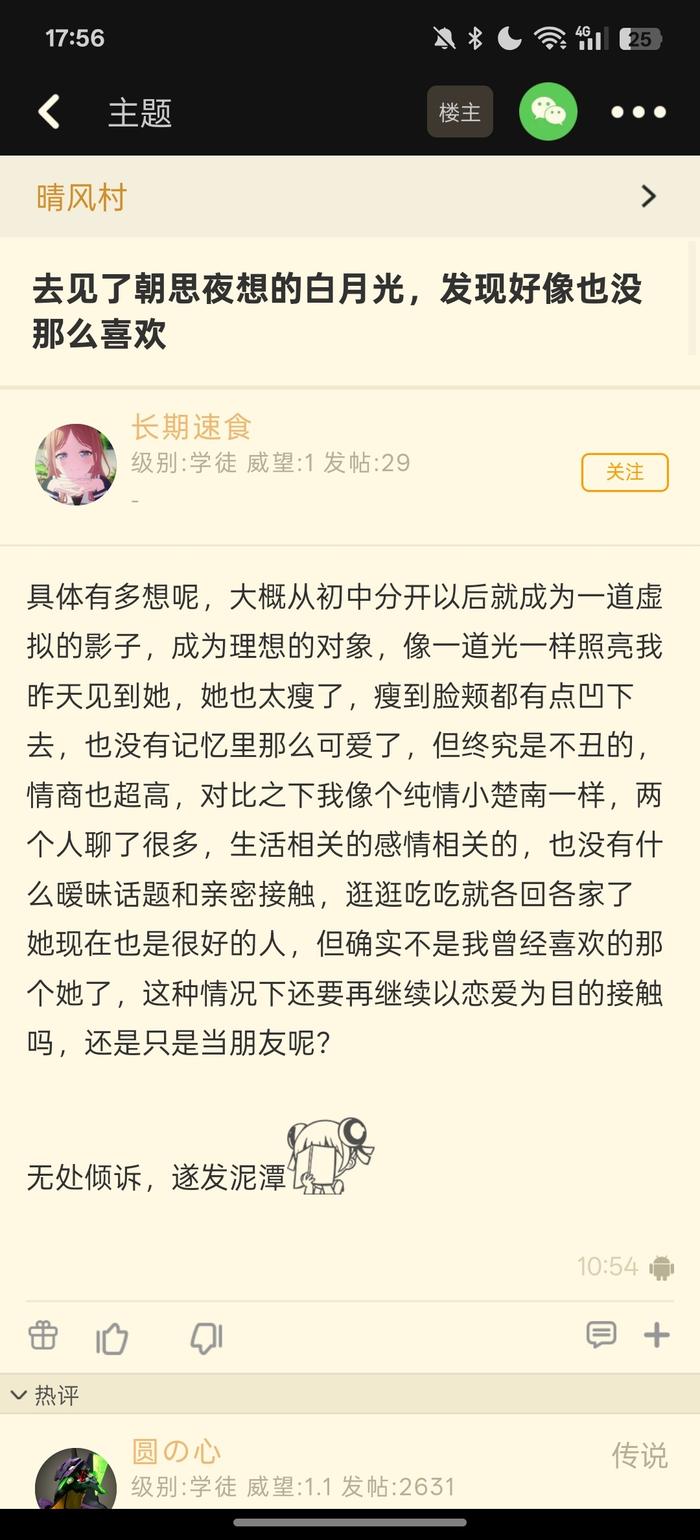This screenshot has width=700, height=1540.
Task: View the profile of 长期速食 by username
Action: (x=191, y=427)
